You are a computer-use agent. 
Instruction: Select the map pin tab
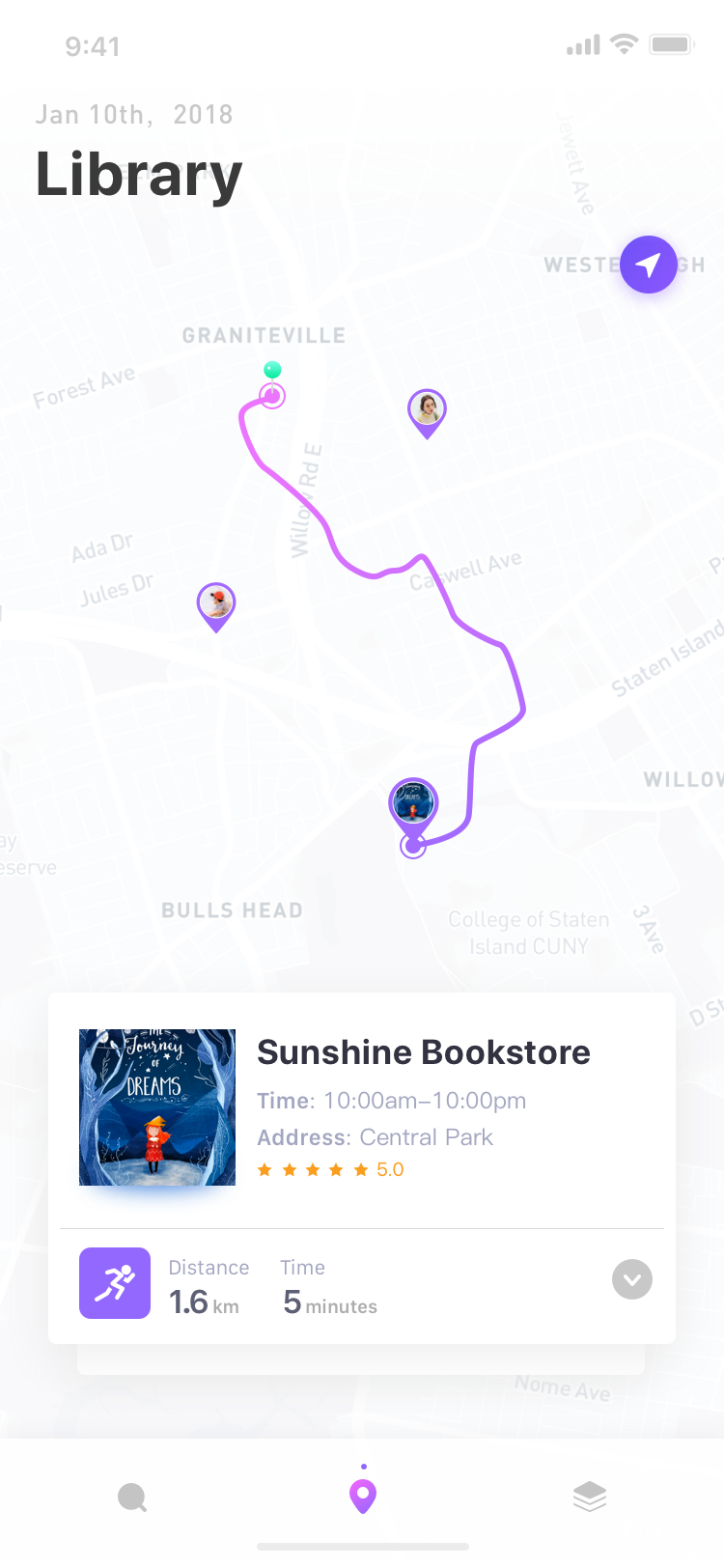(x=362, y=1496)
